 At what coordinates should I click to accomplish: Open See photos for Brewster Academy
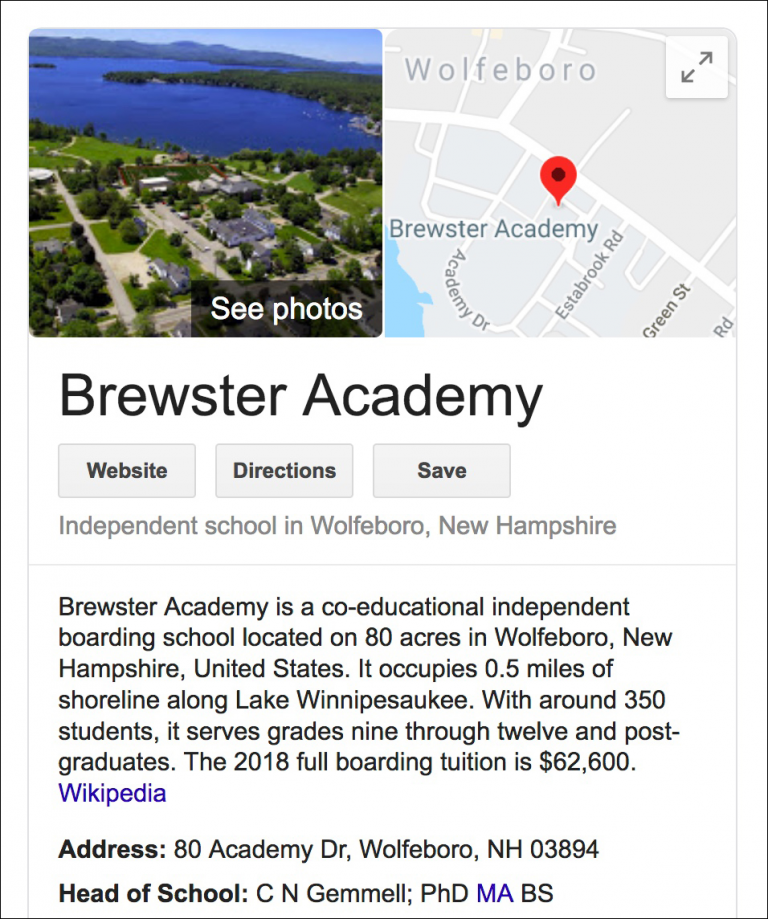(x=287, y=308)
